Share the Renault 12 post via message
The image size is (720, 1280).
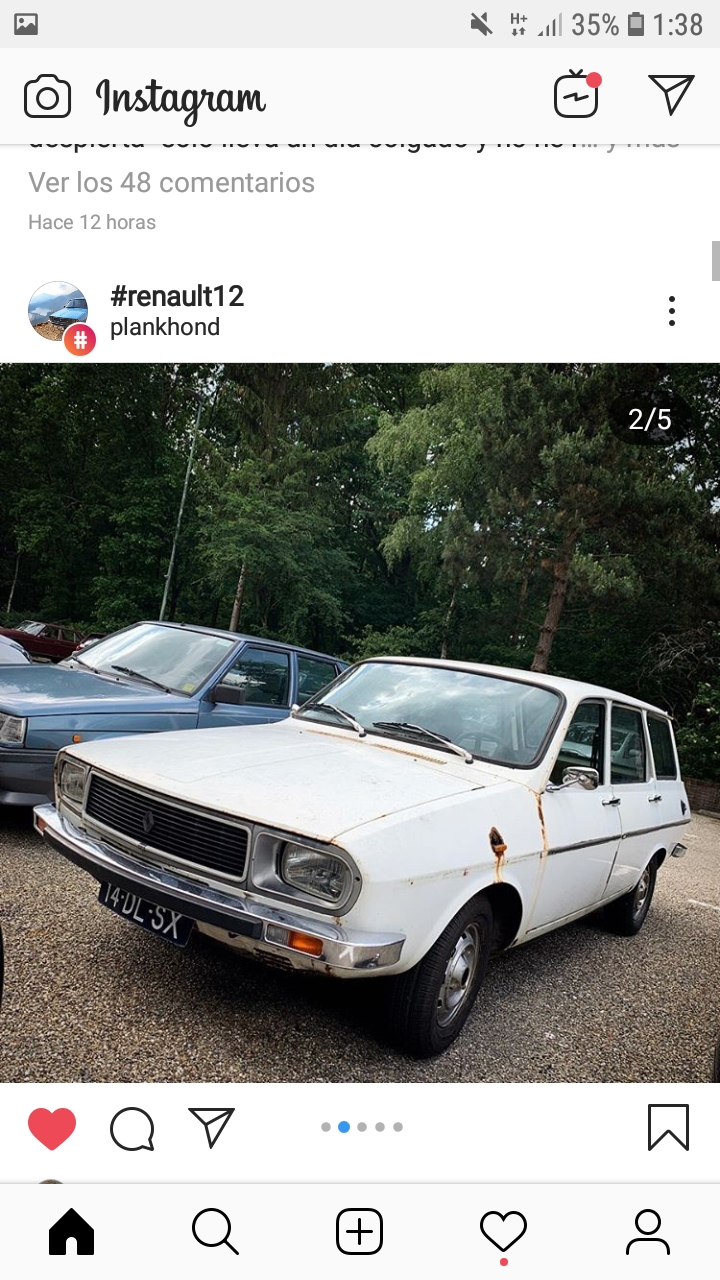(x=211, y=1128)
